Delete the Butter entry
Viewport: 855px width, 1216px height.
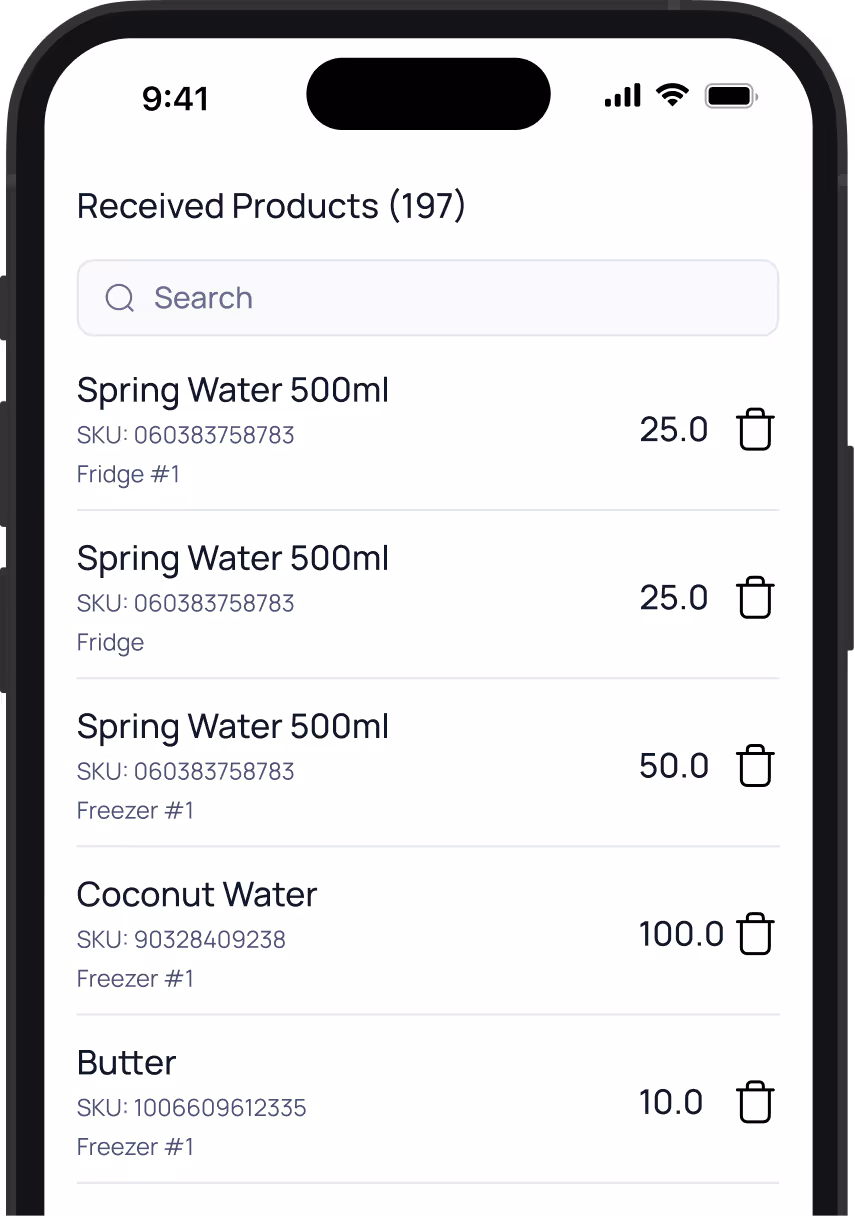pyautogui.click(x=755, y=1102)
